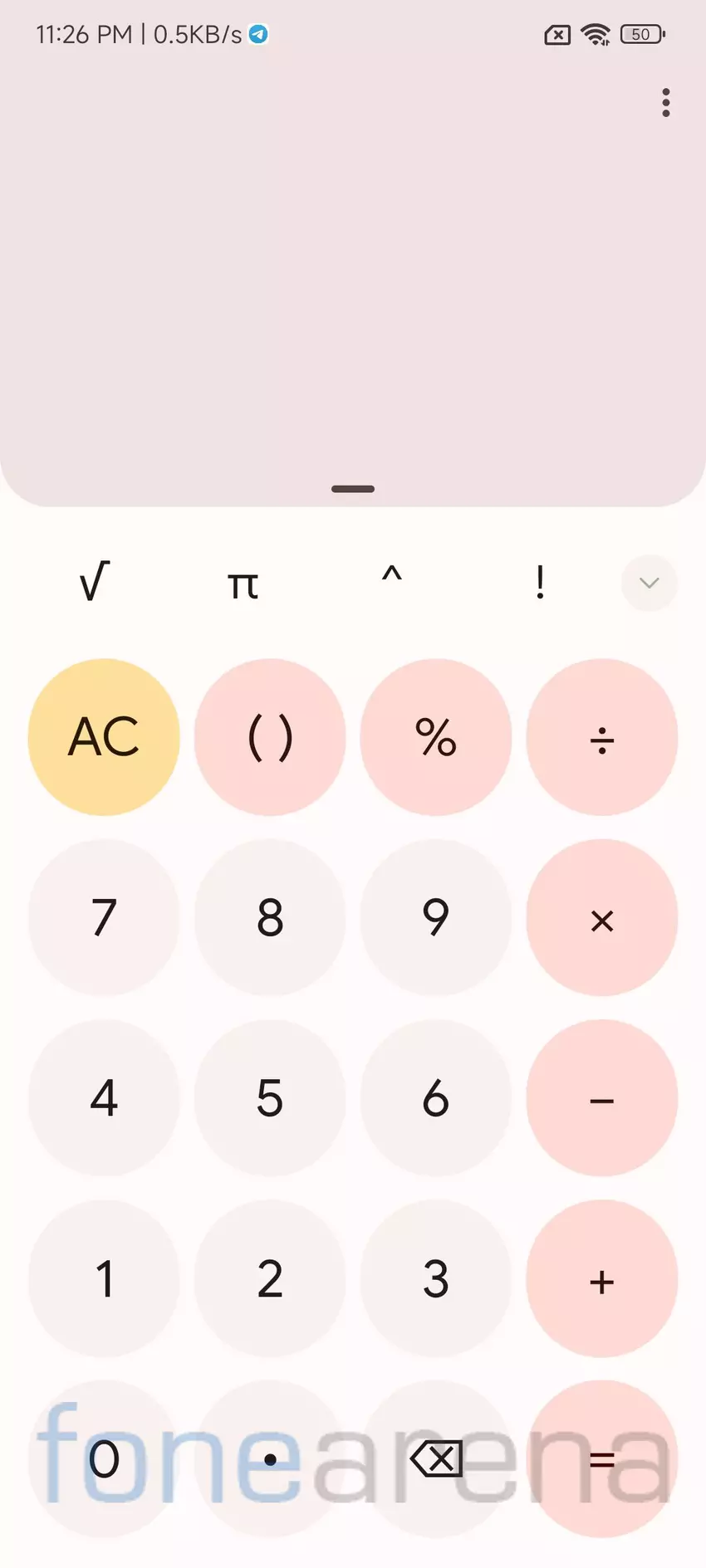The height and width of the screenshot is (1568, 706).
Task: Tap the Wi-Fi status icon
Action: [595, 34]
